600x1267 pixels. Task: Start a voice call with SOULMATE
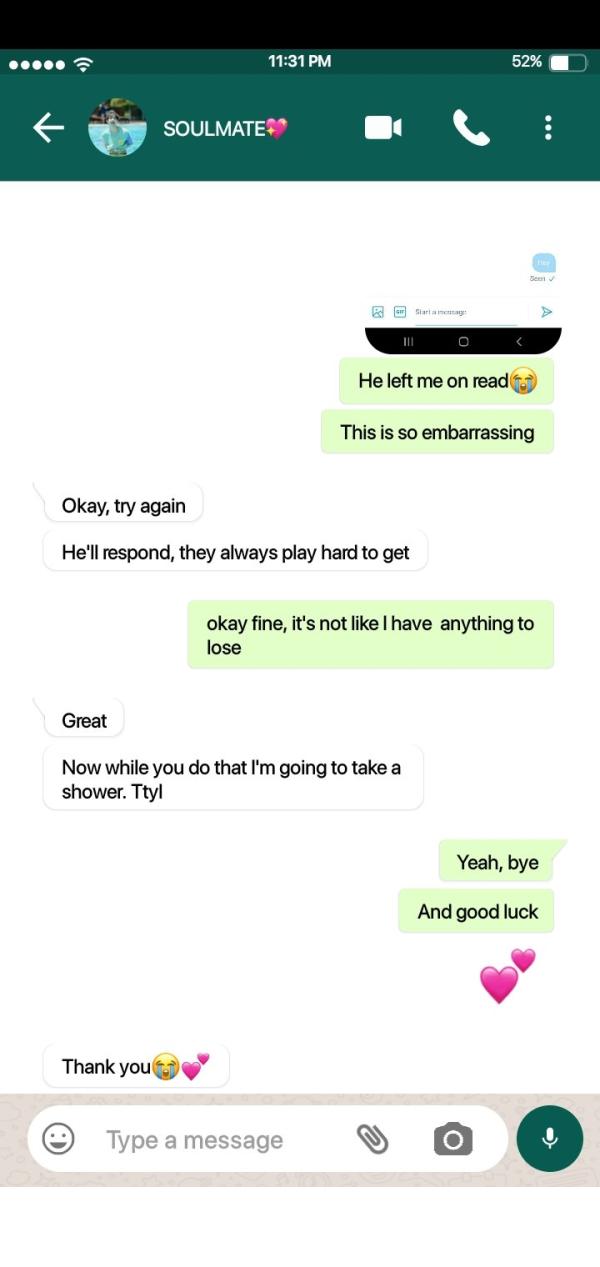tap(471, 127)
